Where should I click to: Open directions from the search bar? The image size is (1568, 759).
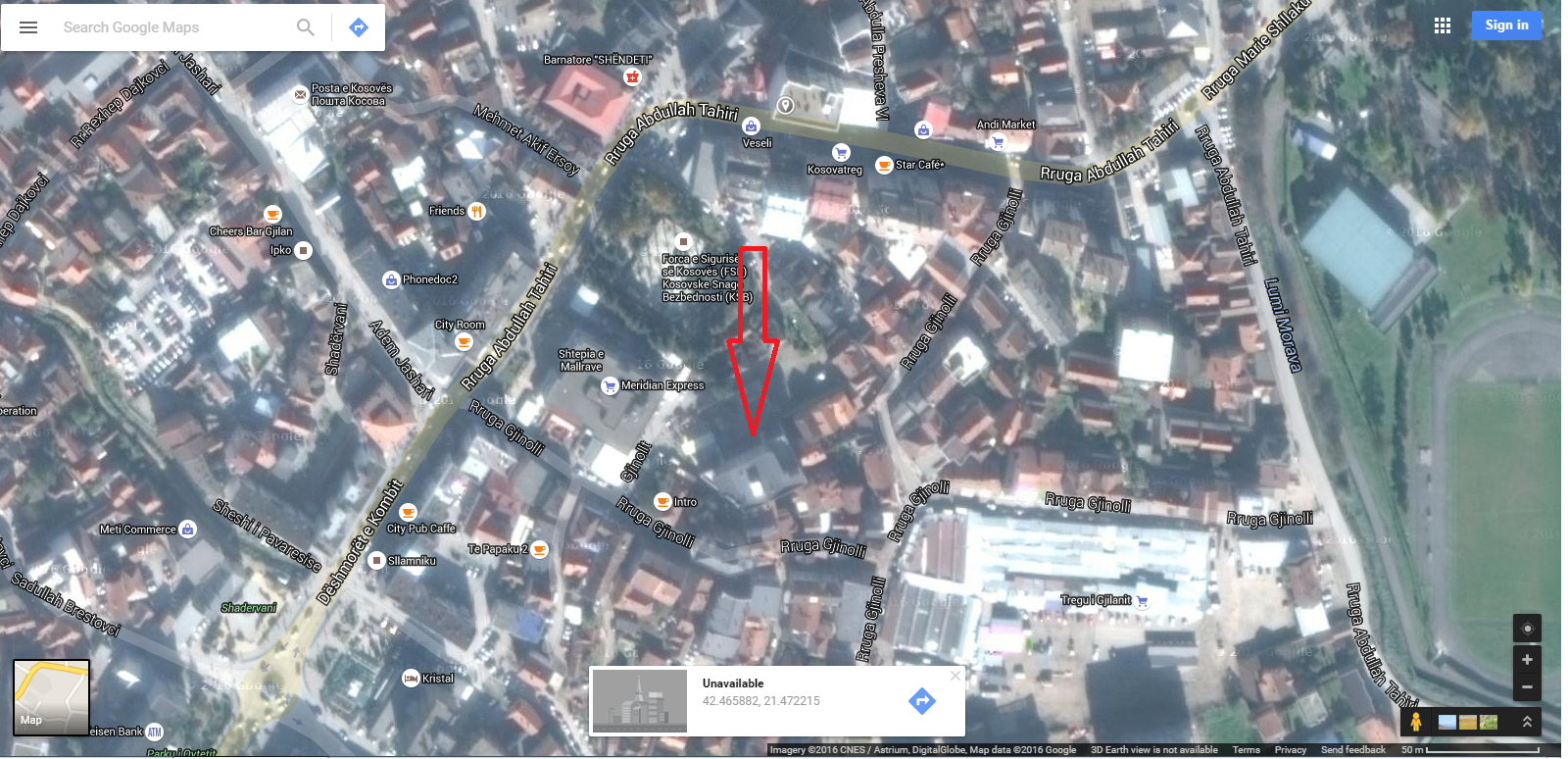click(359, 27)
